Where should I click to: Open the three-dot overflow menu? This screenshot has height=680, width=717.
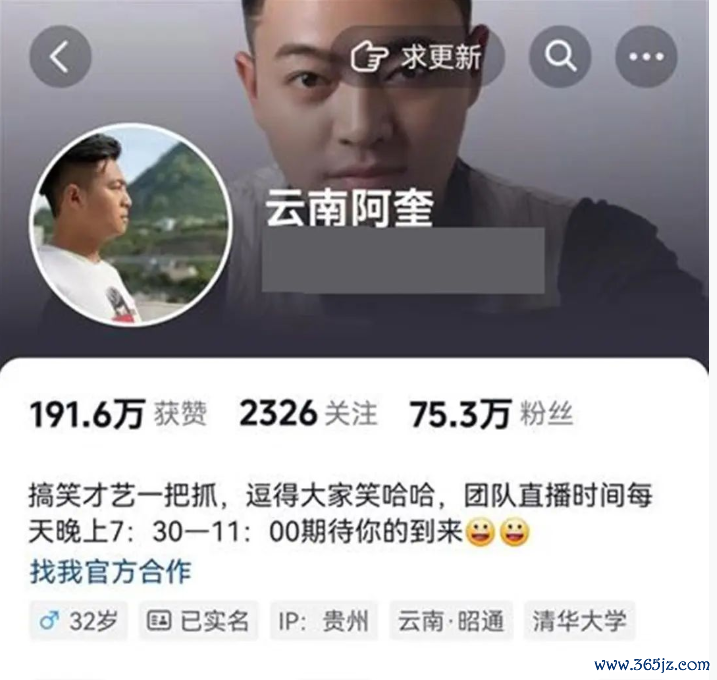646,56
